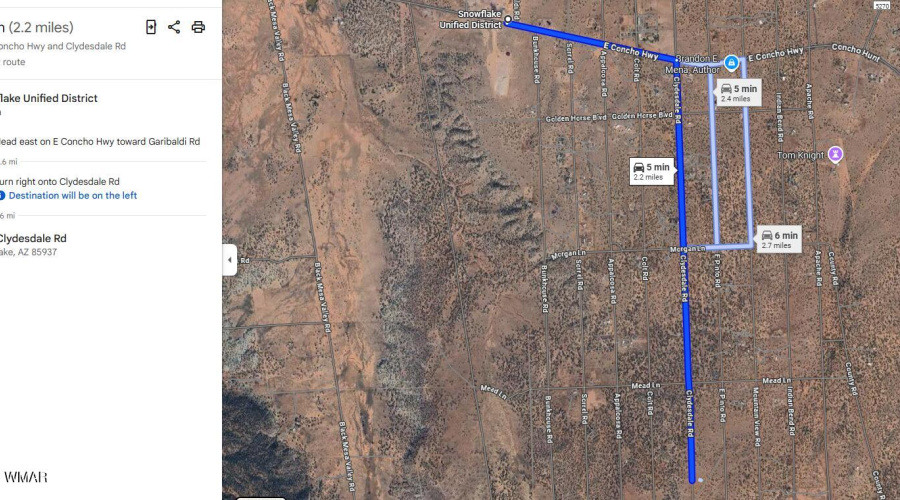The image size is (900, 500).
Task: Print the directions
Action: pyautogui.click(x=198, y=27)
